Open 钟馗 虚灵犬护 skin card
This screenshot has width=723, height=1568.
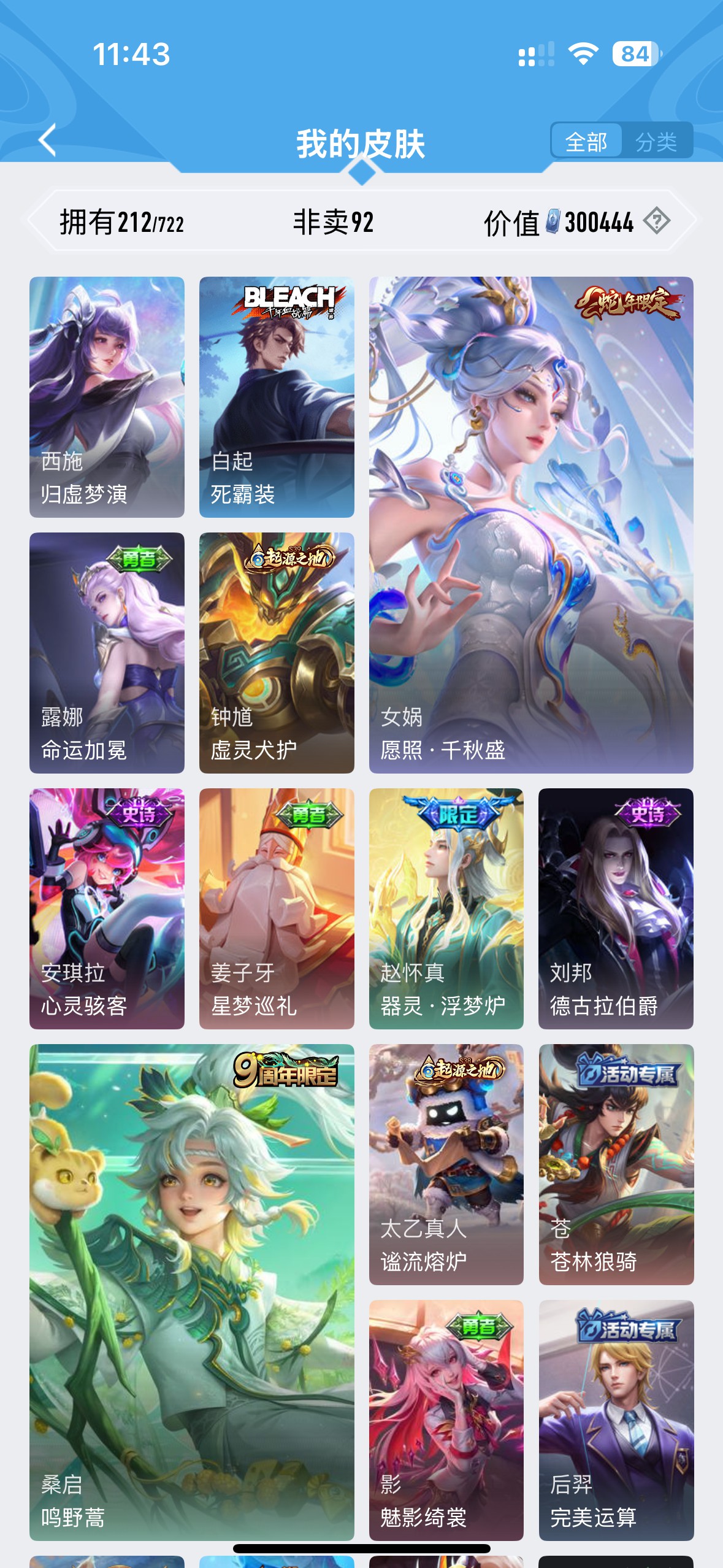click(277, 653)
